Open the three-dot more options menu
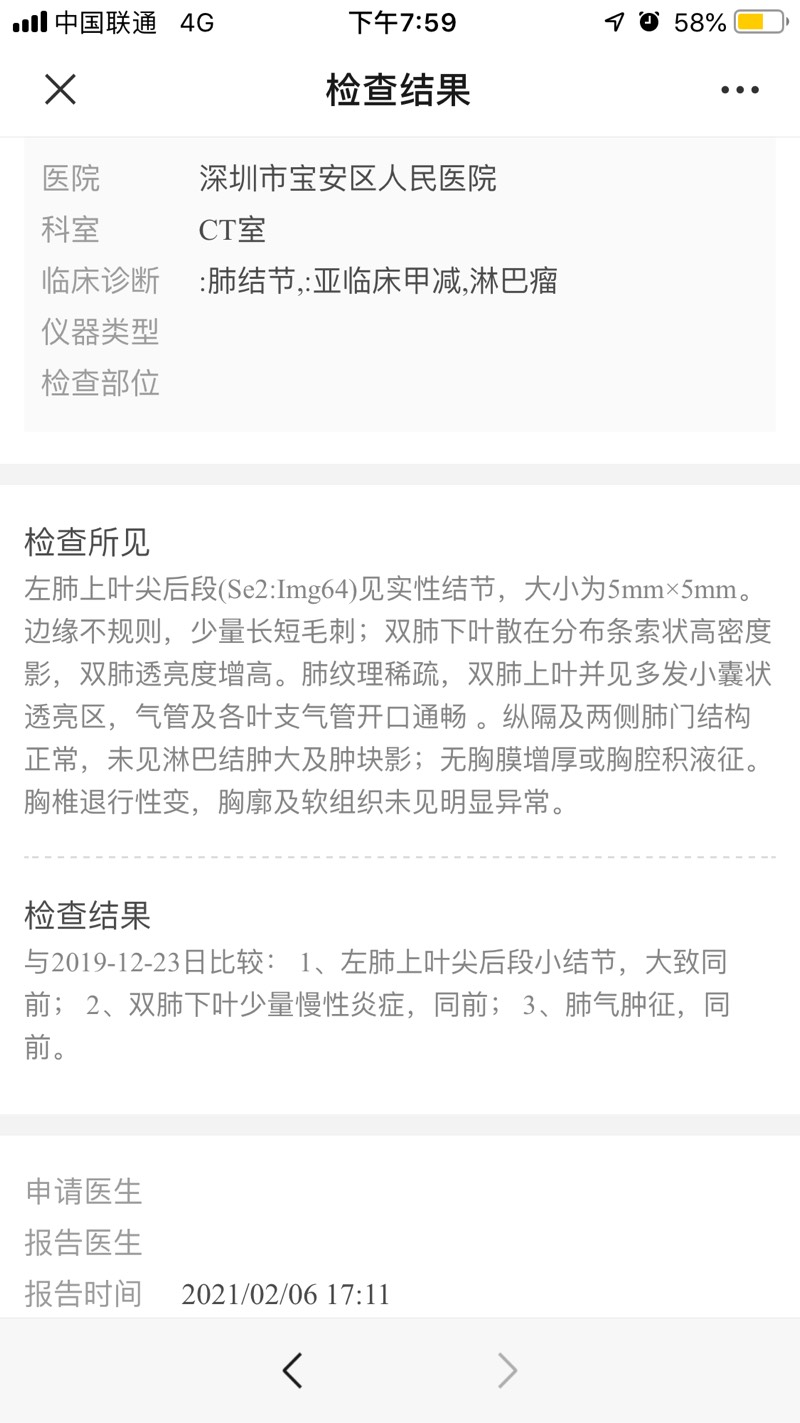Image resolution: width=800 pixels, height=1423 pixels. tap(739, 90)
